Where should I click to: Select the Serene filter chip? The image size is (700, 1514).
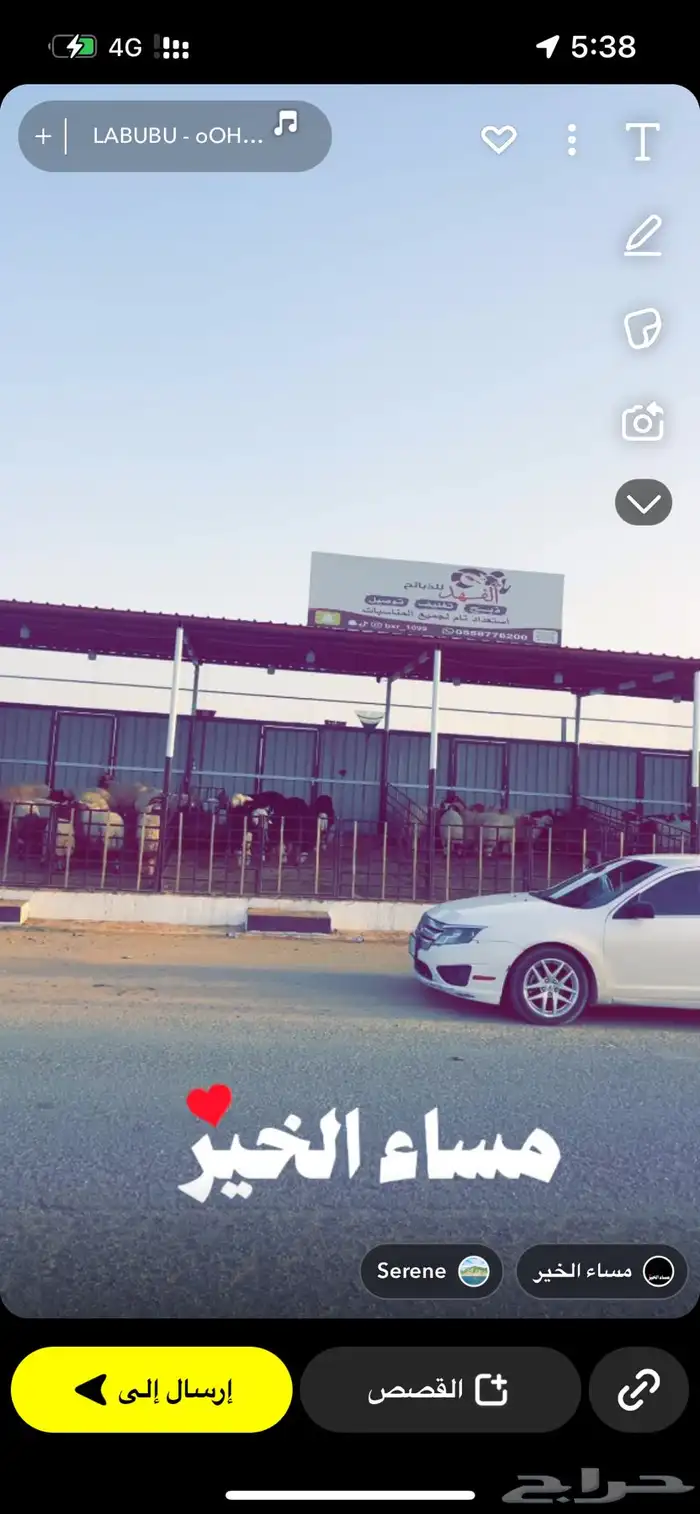tap(431, 1271)
